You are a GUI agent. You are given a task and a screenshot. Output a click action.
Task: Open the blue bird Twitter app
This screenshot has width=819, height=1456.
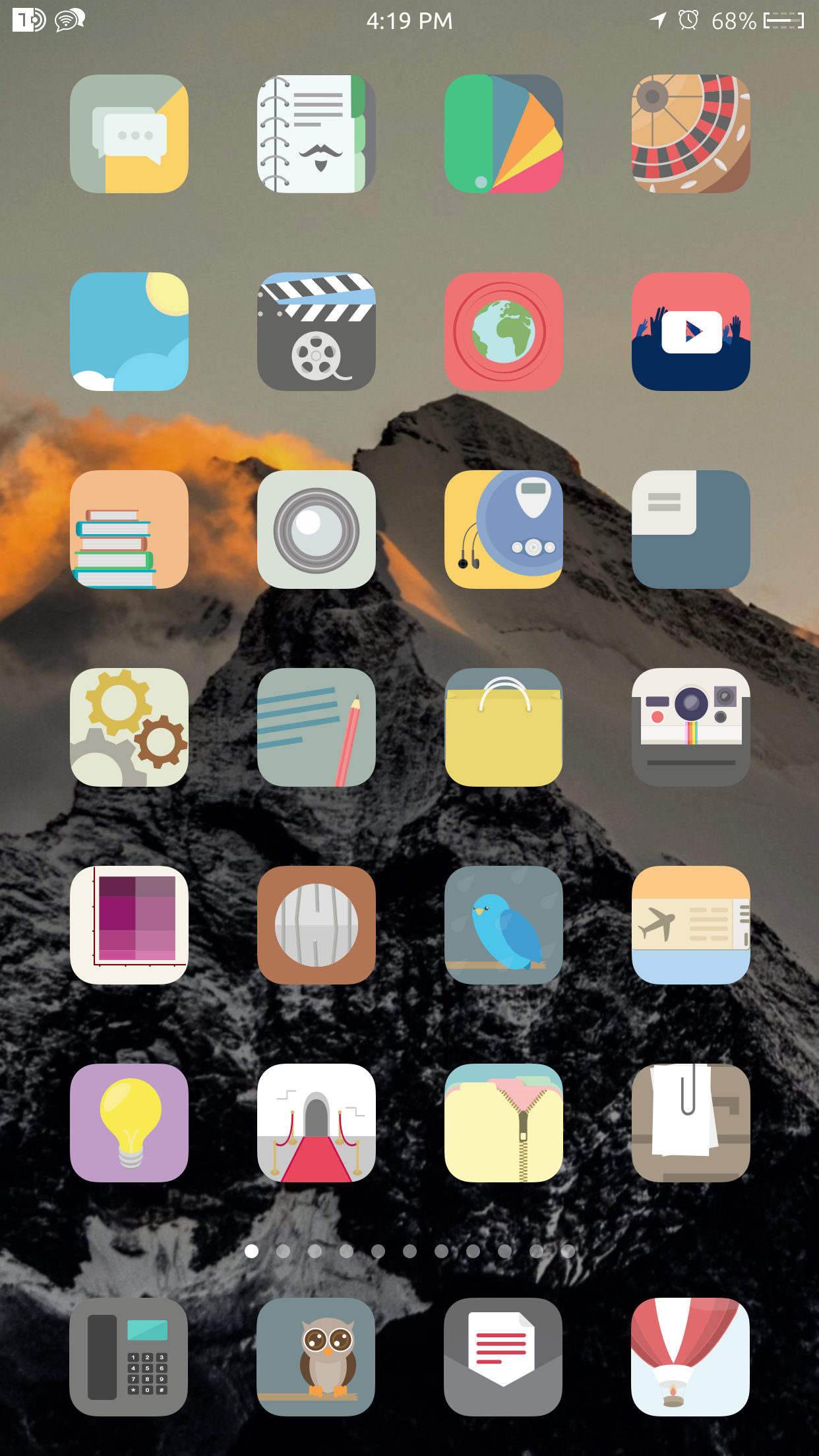pos(503,925)
